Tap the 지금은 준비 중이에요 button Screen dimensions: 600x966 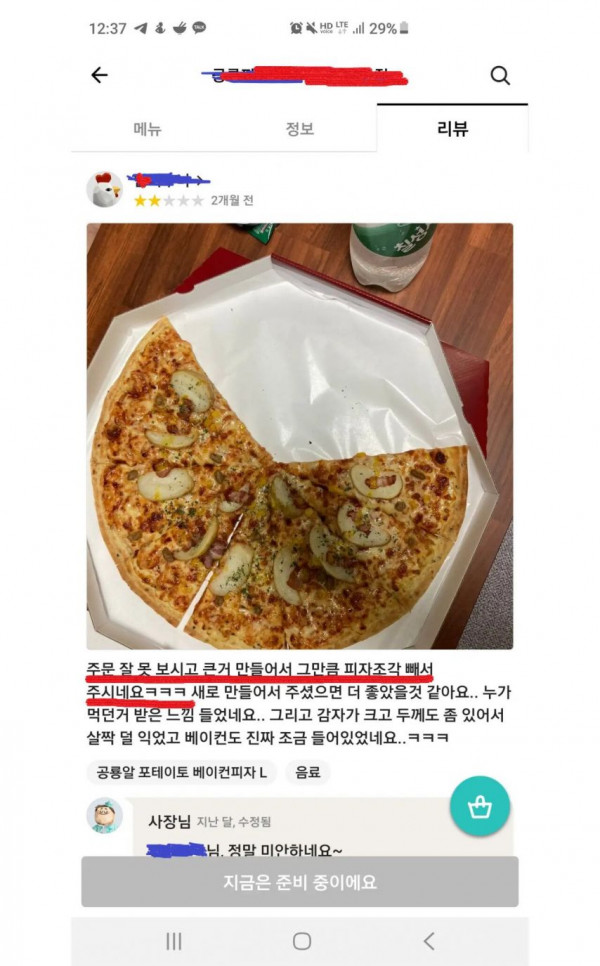pos(300,882)
